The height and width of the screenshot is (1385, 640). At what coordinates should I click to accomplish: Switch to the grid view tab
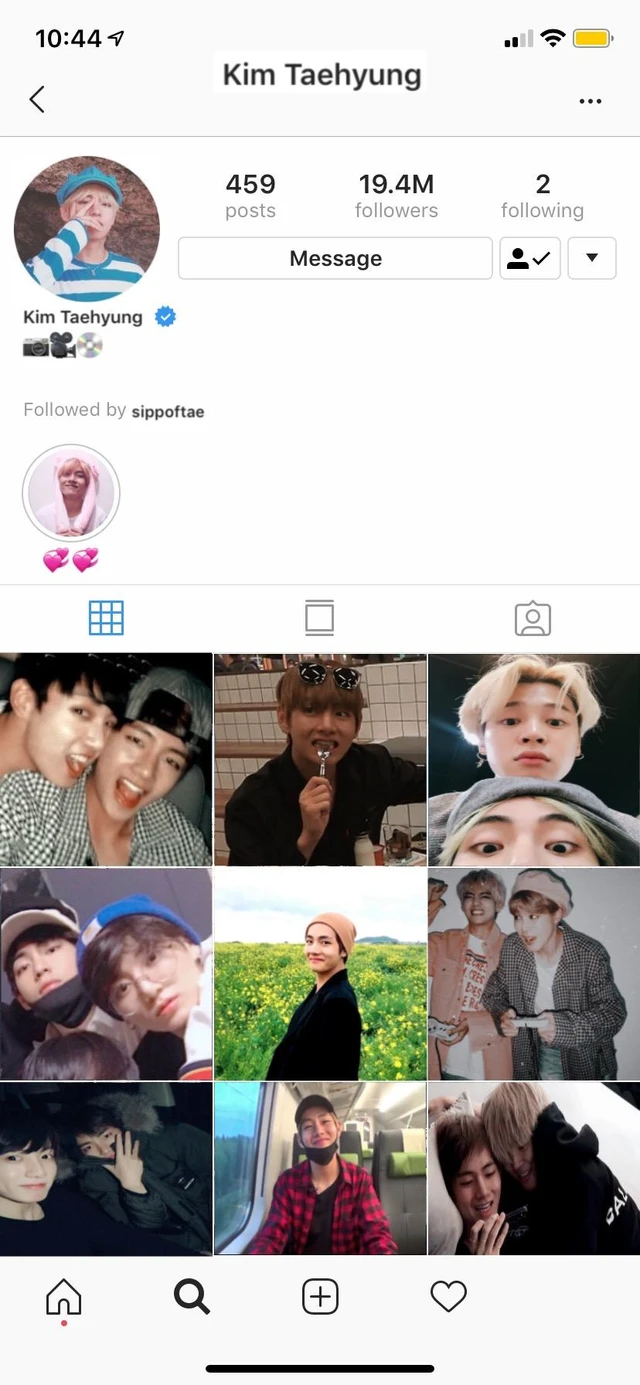tap(106, 618)
